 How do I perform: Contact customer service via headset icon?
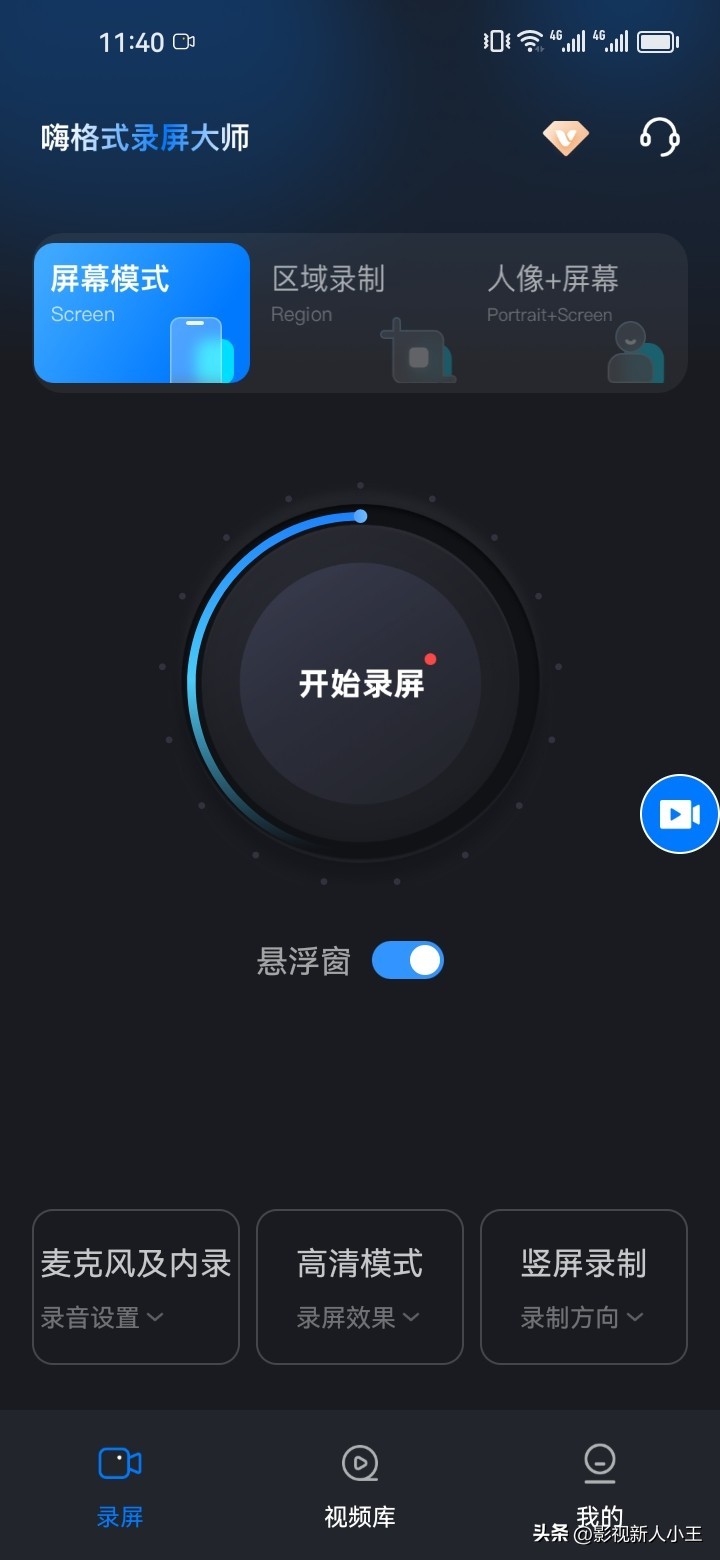pos(659,139)
